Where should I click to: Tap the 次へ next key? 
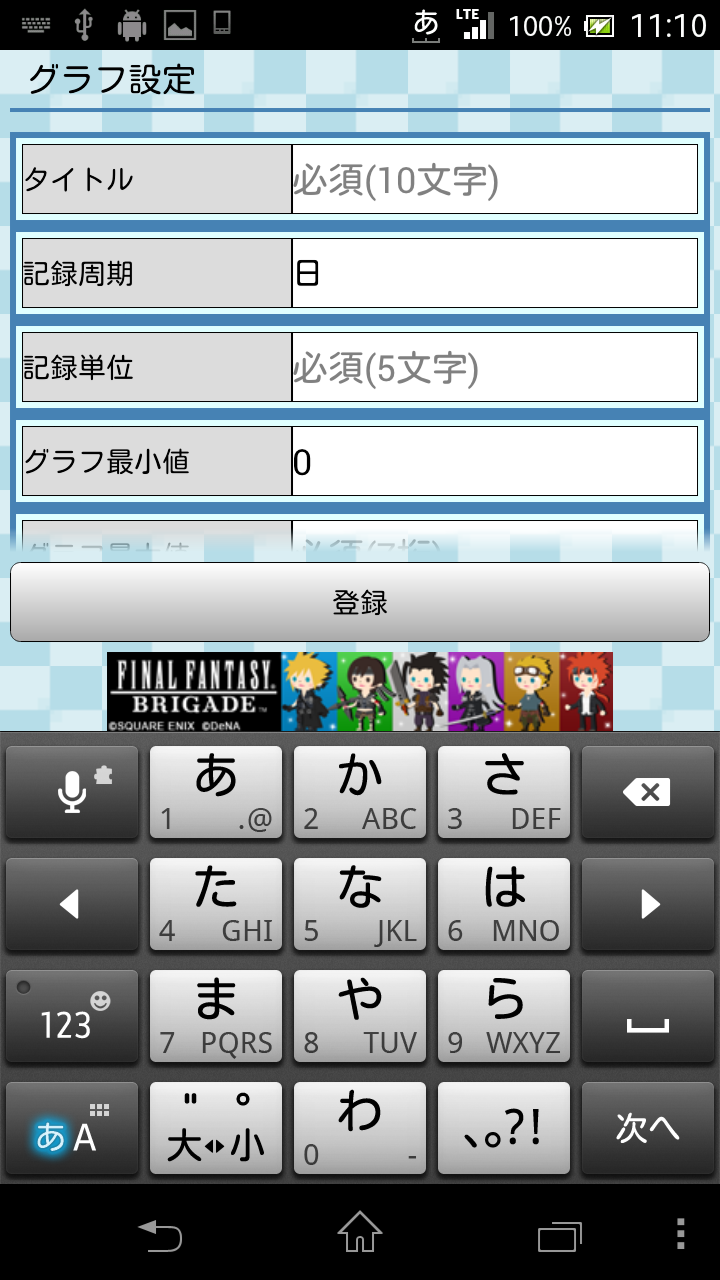[647, 1128]
